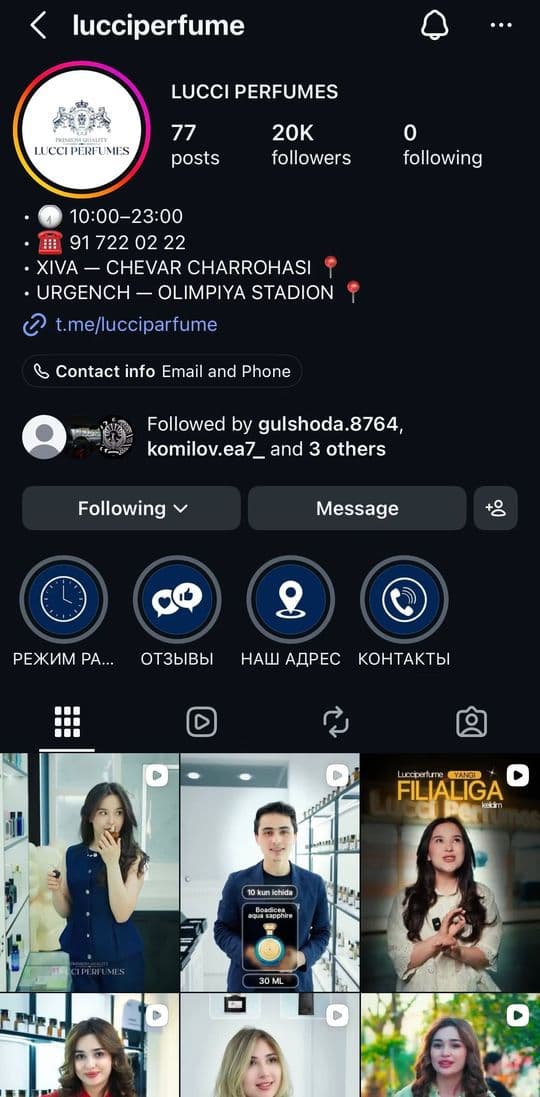This screenshot has height=1097, width=540.
Task: Message Lucci Perfumes
Action: (357, 508)
